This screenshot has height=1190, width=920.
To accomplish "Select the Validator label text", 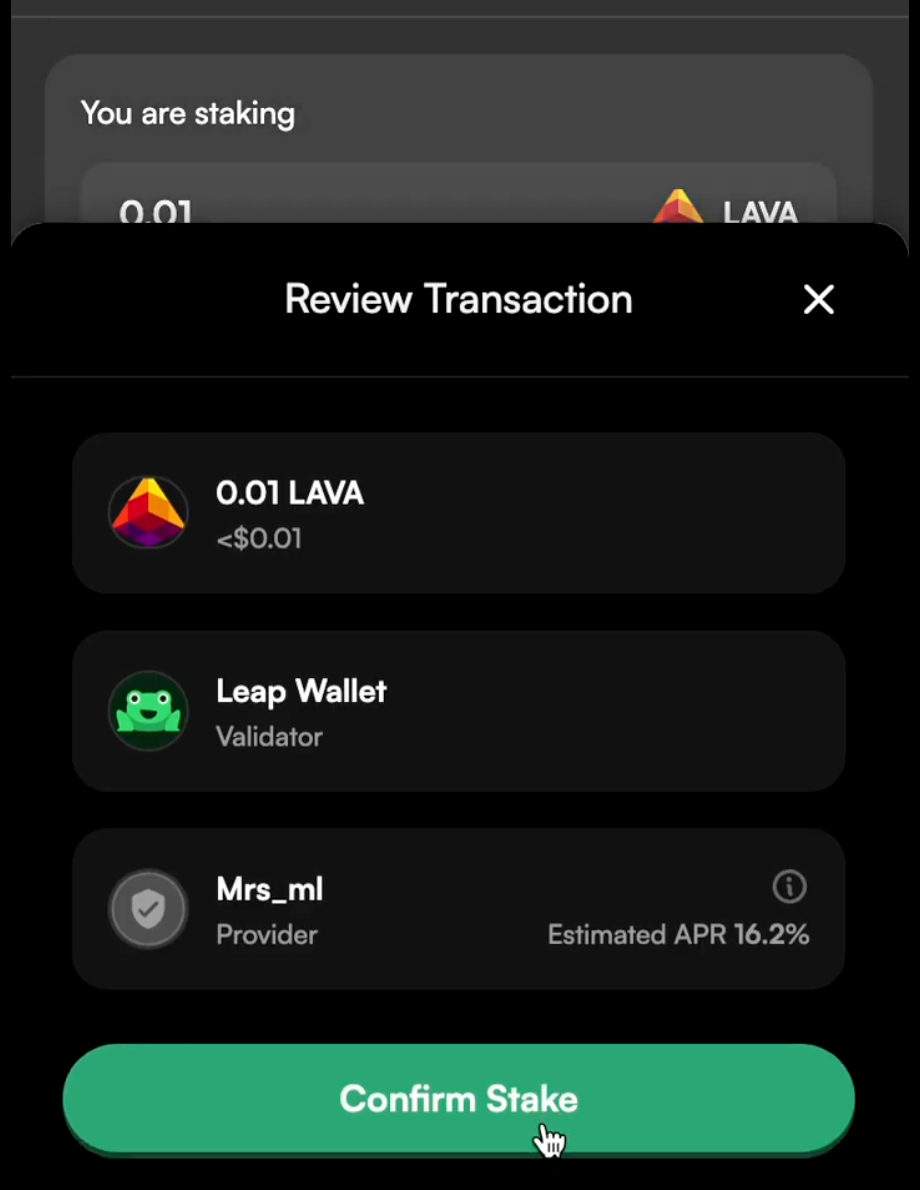I will click(x=268, y=737).
